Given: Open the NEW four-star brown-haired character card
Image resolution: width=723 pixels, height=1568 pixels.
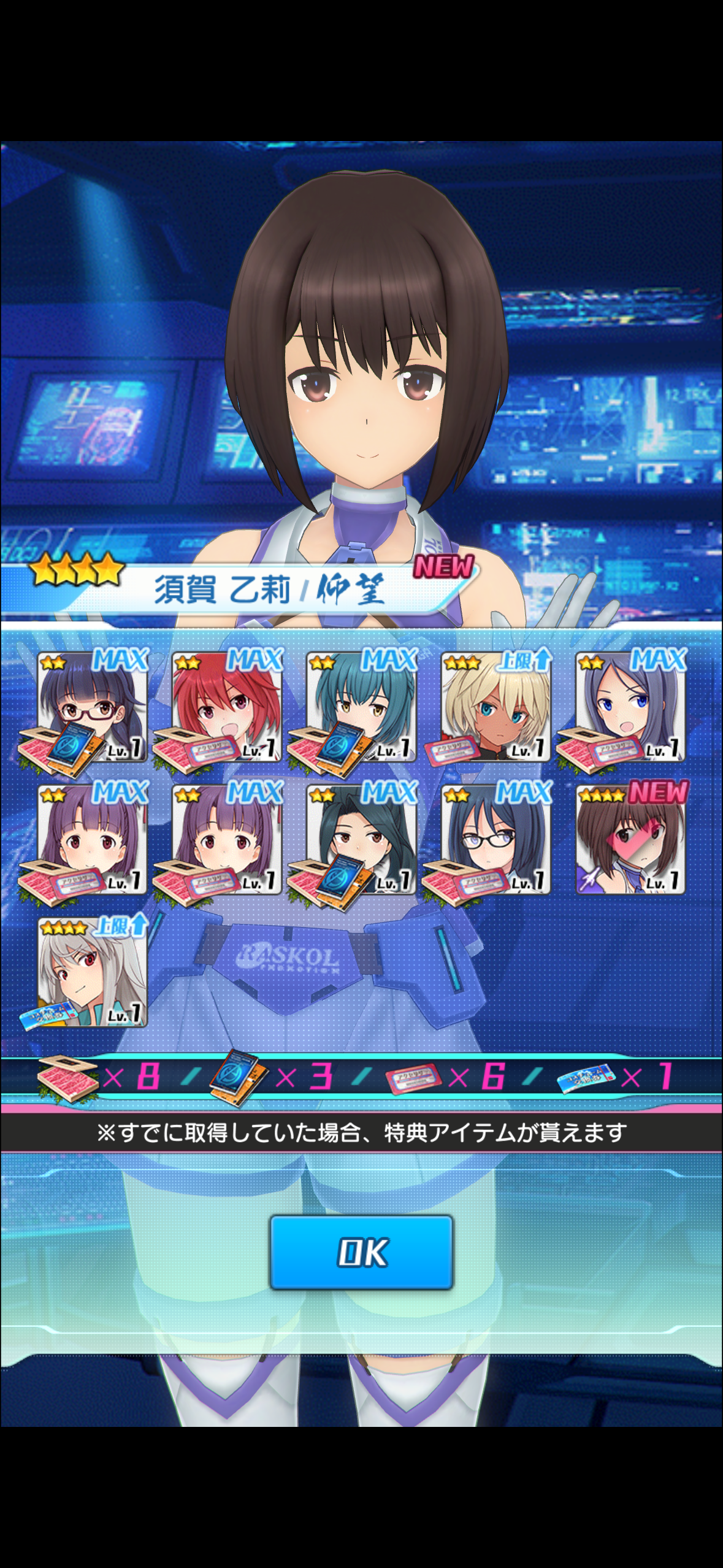Looking at the screenshot, I should 630,839.
